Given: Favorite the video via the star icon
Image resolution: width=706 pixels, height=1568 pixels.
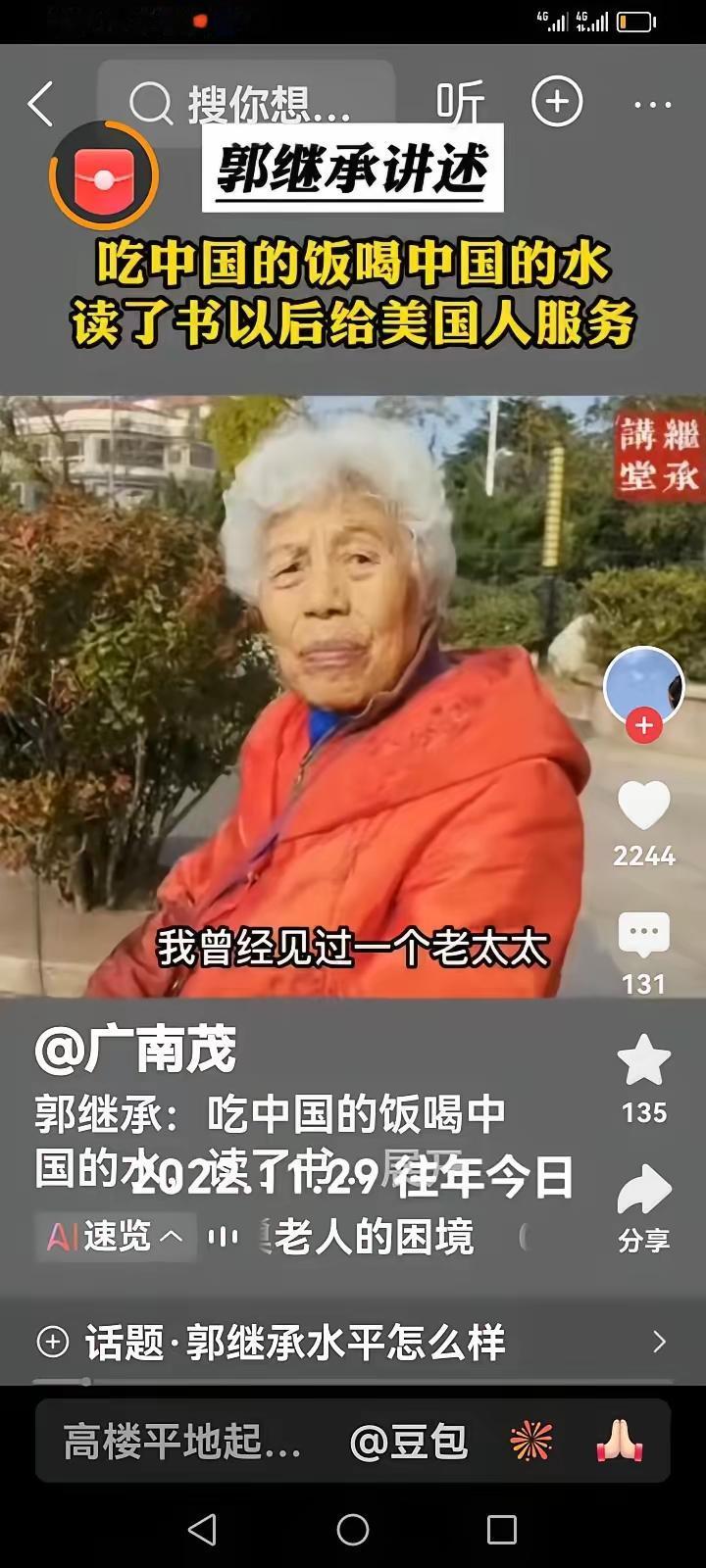Looking at the screenshot, I should coord(643,1056).
